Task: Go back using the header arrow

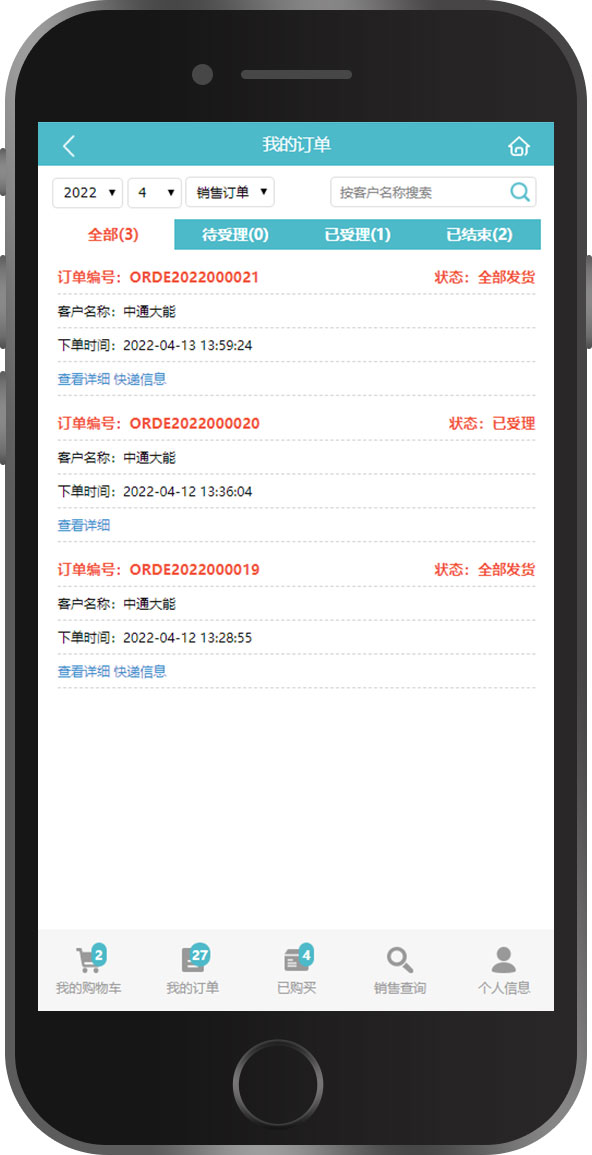Action: (68, 146)
